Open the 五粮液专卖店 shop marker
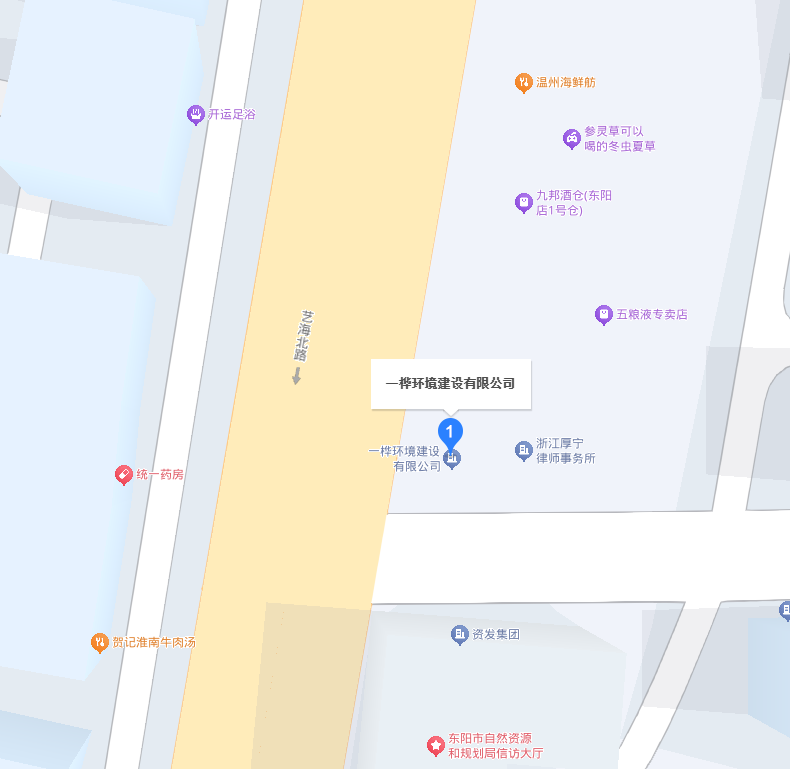Viewport: 790px width, 769px height. 603,315
